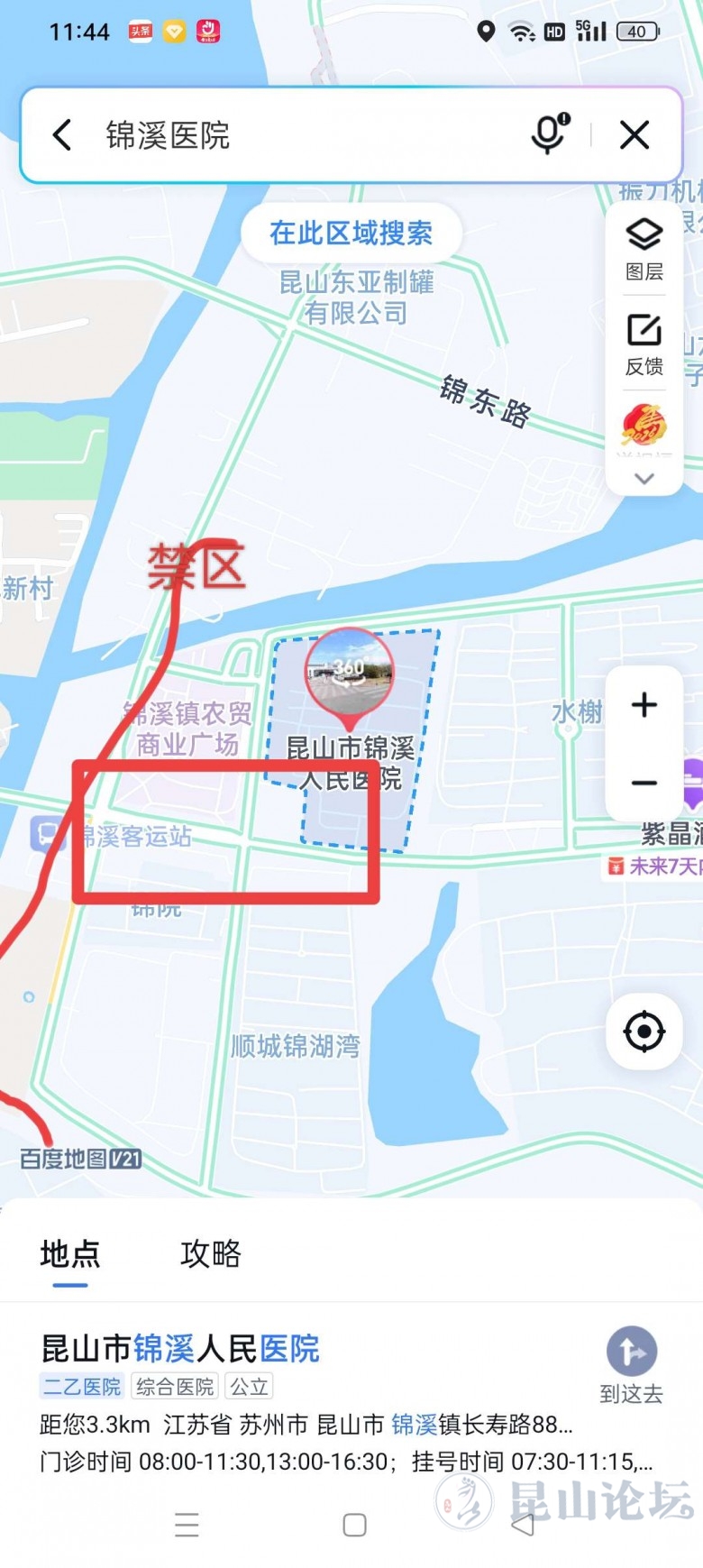This screenshot has width=703, height=1568.
Task: Expand the chevron under the map tools
Action: [x=644, y=479]
